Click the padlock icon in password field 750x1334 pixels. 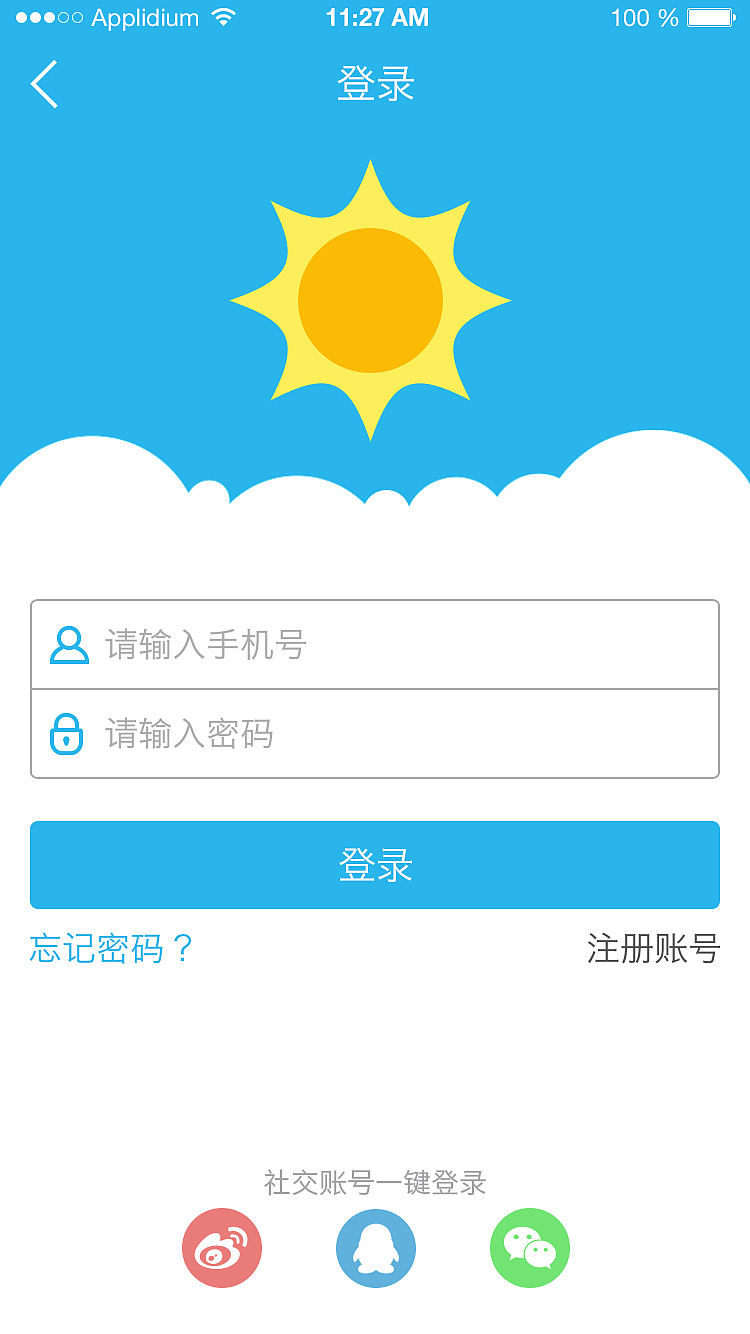tap(67, 735)
